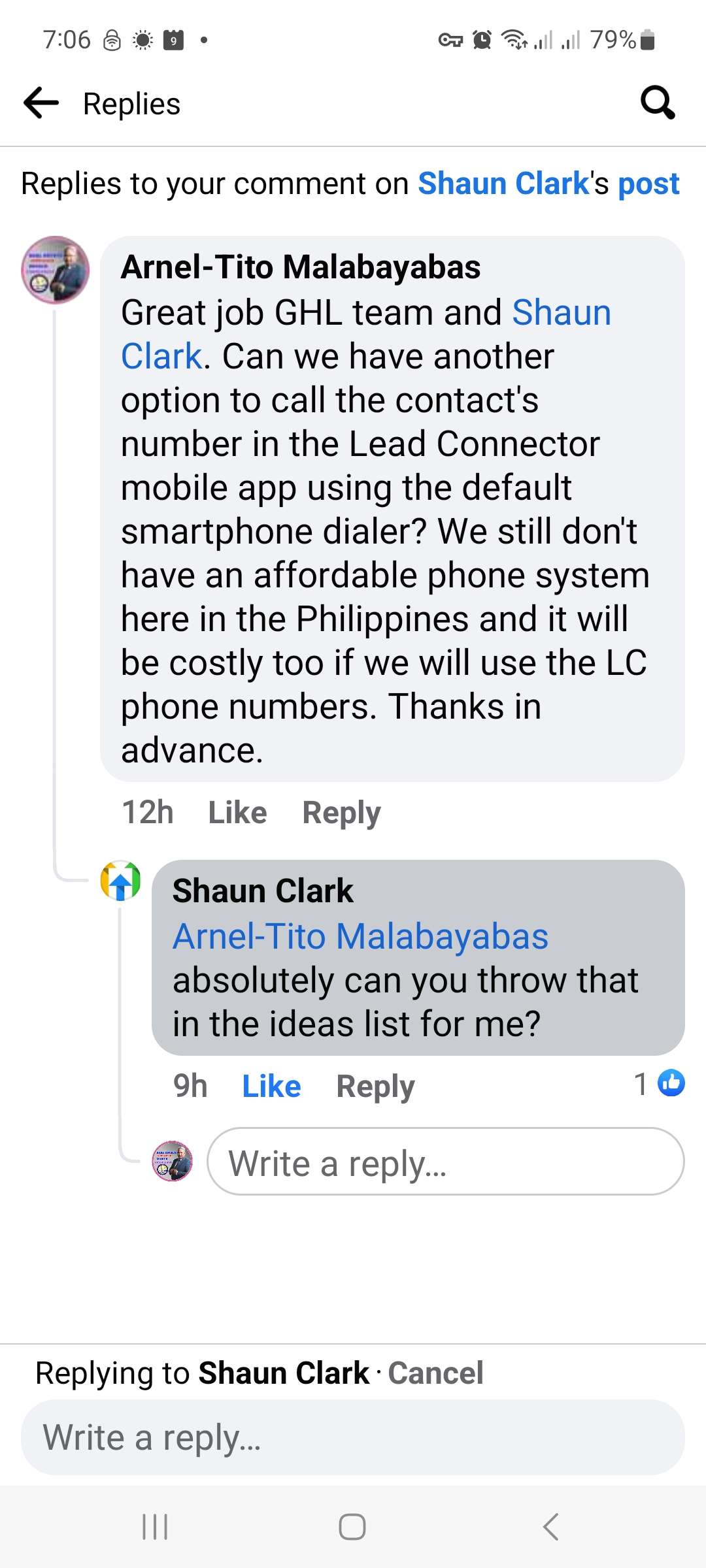Like Arnel-Tito Malabayabas's comment
Screen dimensions: 706x1568
pyautogui.click(x=237, y=813)
